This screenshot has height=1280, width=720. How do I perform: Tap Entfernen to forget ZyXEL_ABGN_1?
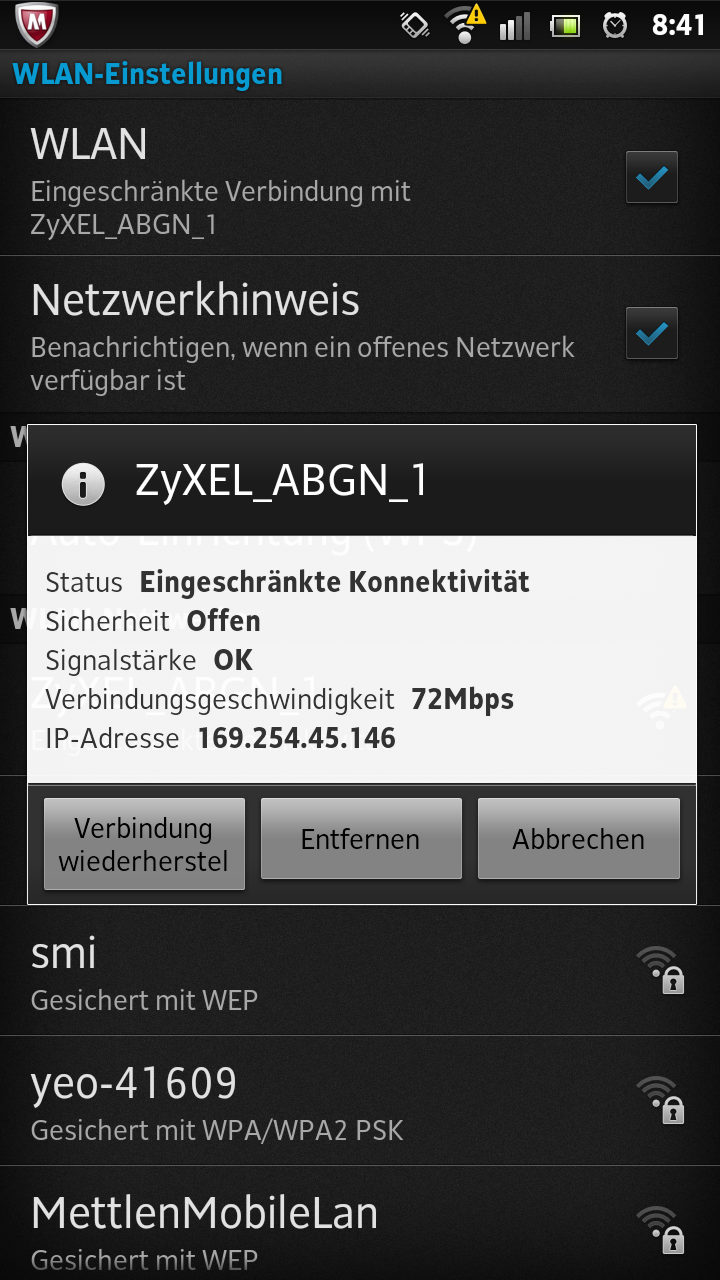361,839
